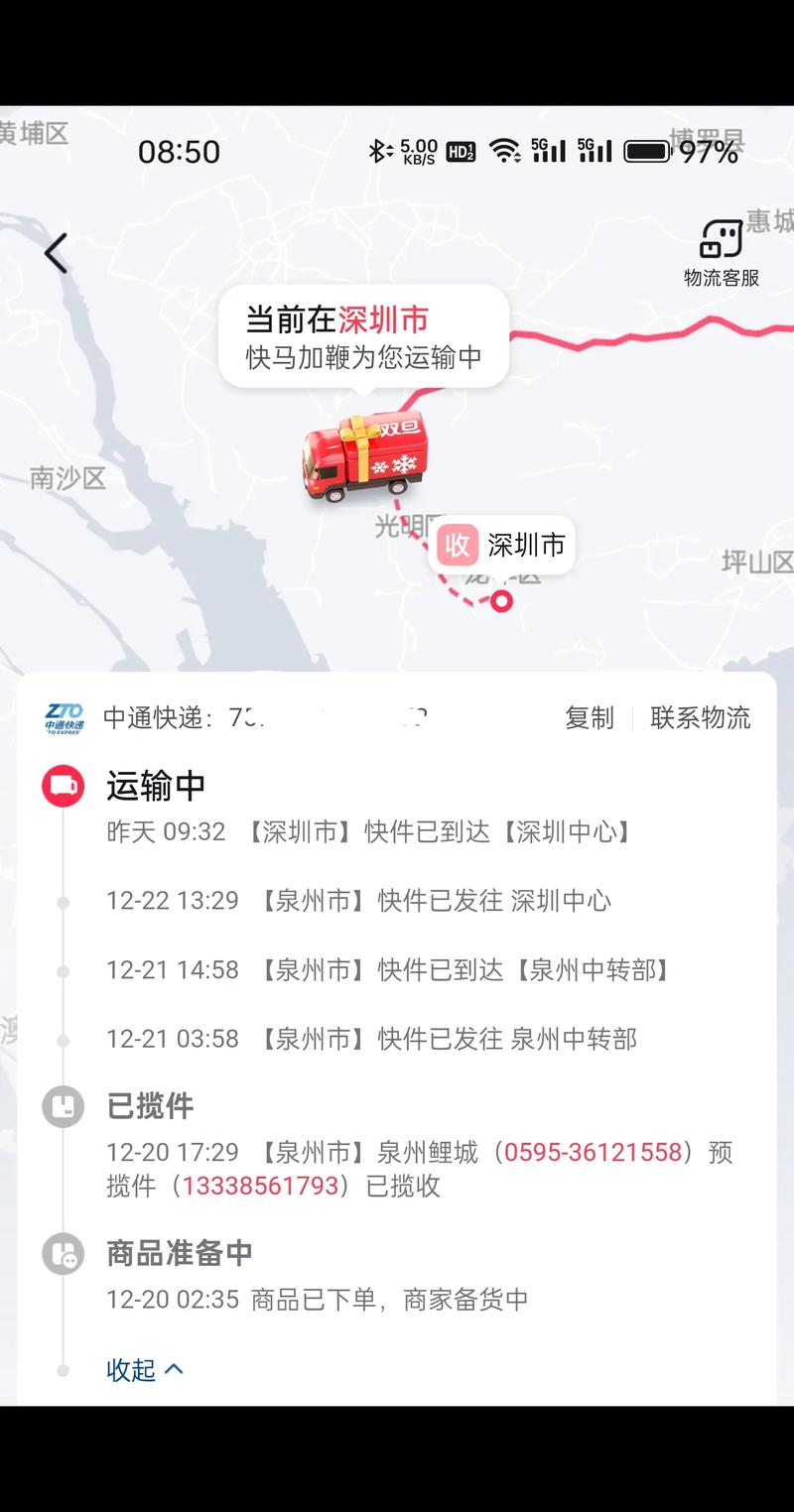This screenshot has height=1512, width=794.
Task: Open 联系物流 contact logistics
Action: (x=701, y=717)
